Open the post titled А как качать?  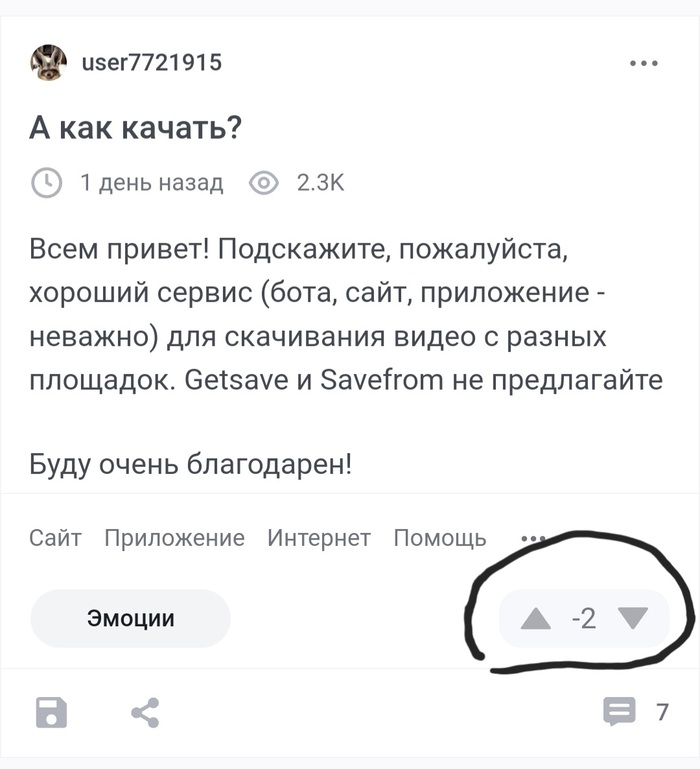tap(135, 128)
